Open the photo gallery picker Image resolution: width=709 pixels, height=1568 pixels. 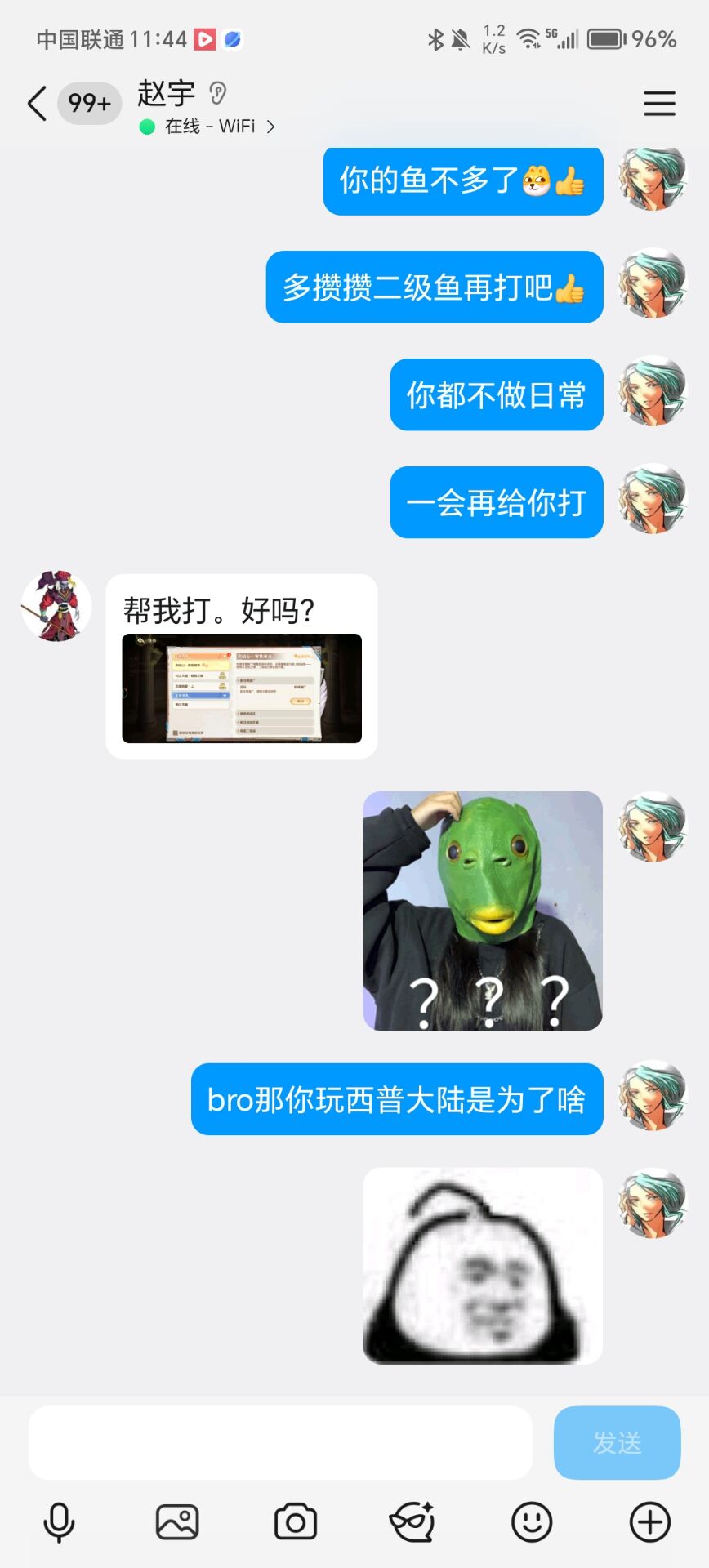177,1522
